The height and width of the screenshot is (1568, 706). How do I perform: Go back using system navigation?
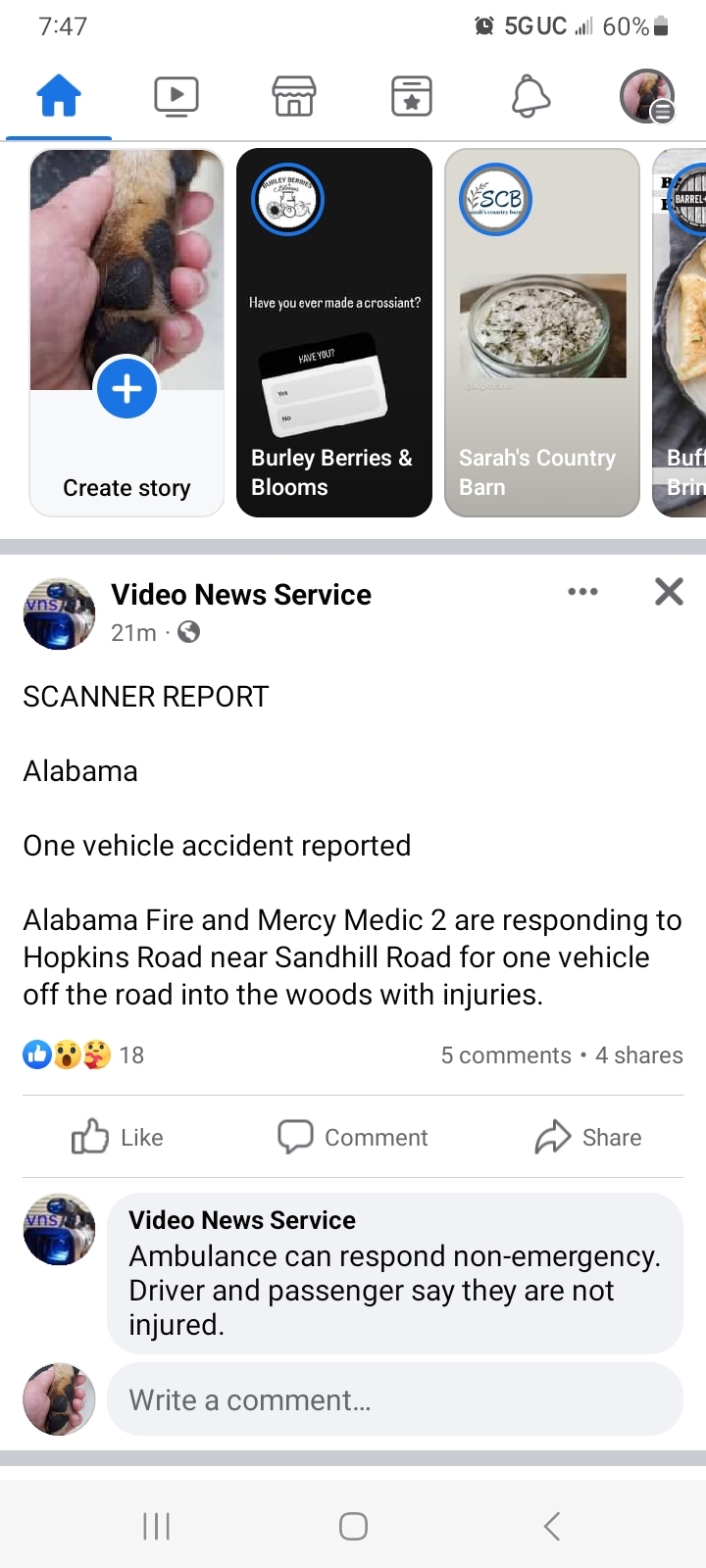552,1526
